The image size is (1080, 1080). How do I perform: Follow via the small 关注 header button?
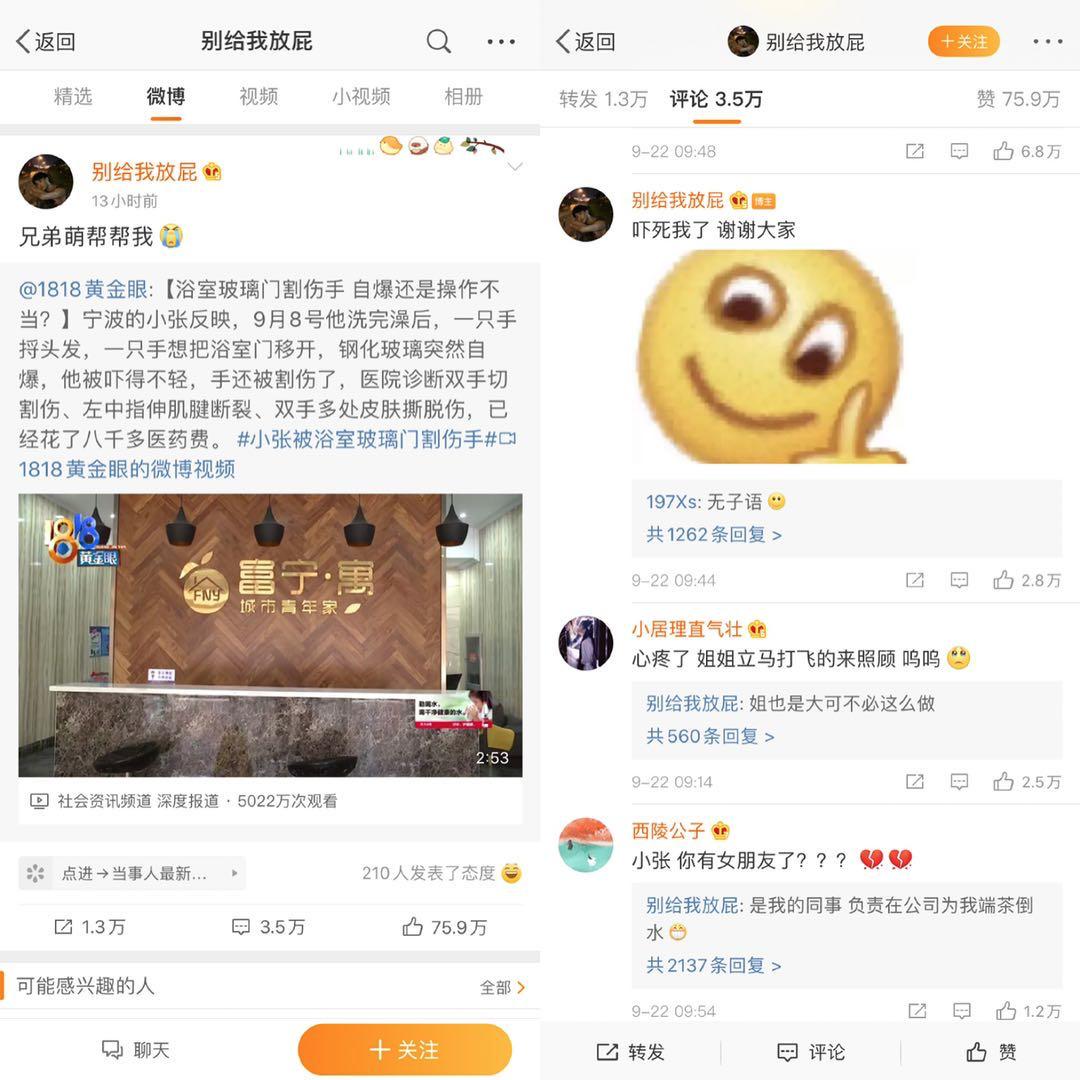pos(963,41)
